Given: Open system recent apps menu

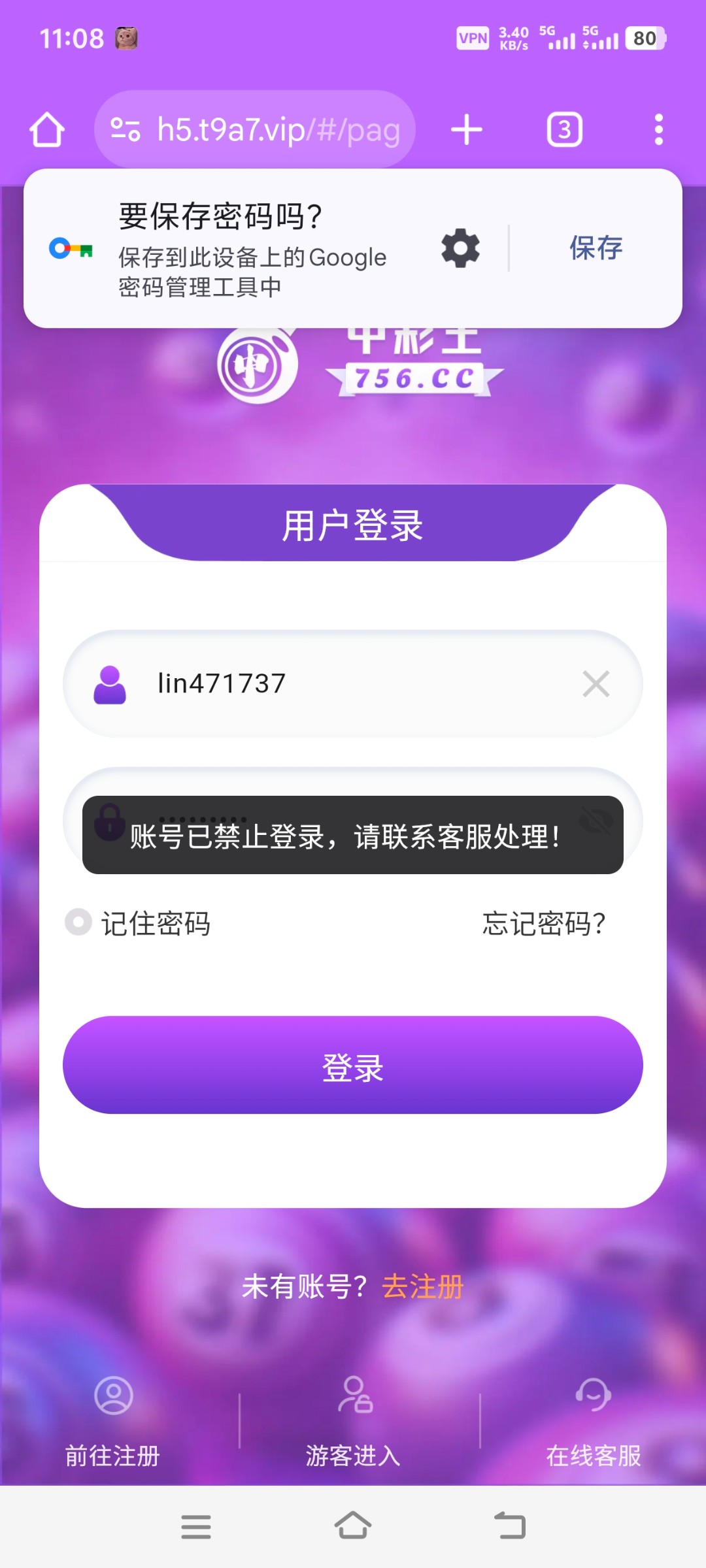Looking at the screenshot, I should click(x=196, y=1526).
